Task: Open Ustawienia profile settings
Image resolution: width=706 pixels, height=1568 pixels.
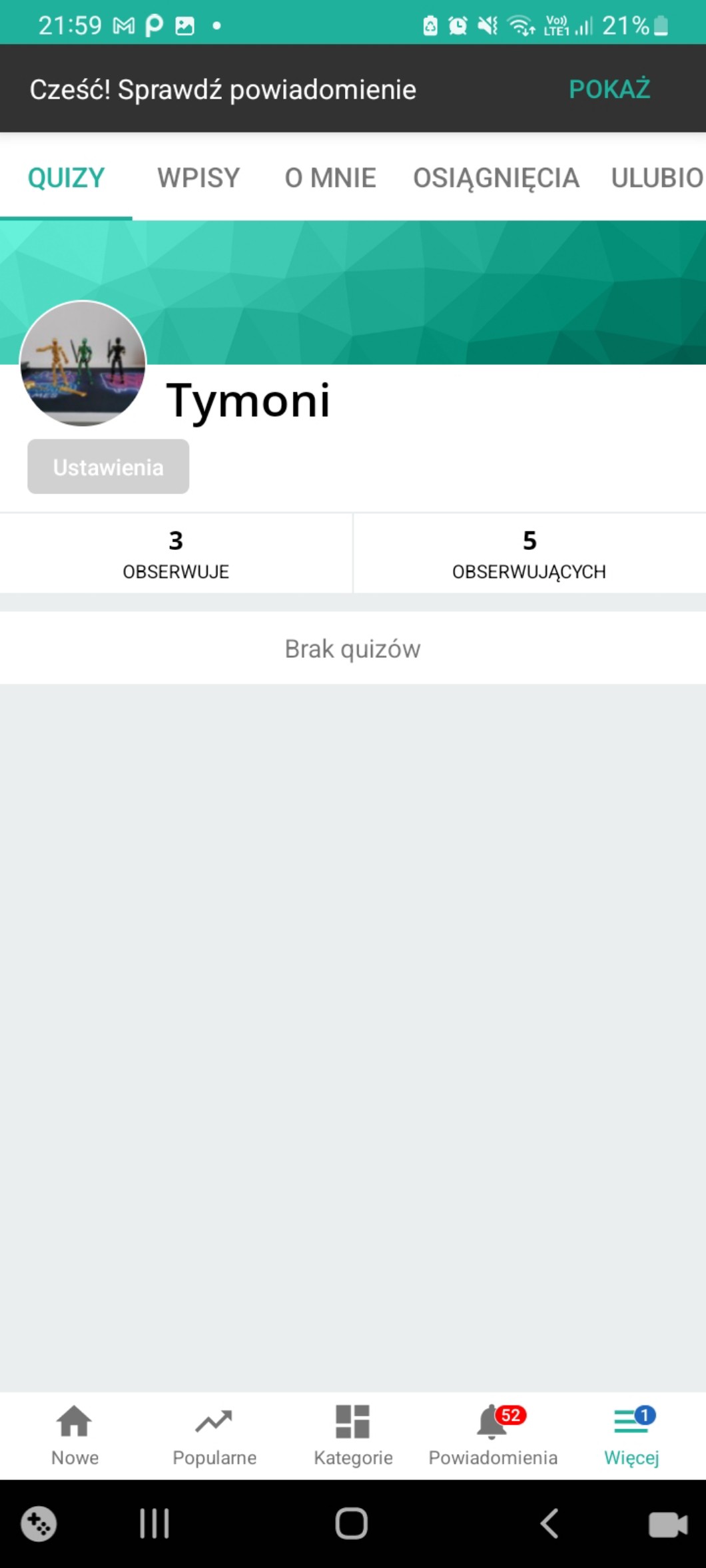Action: [x=108, y=467]
